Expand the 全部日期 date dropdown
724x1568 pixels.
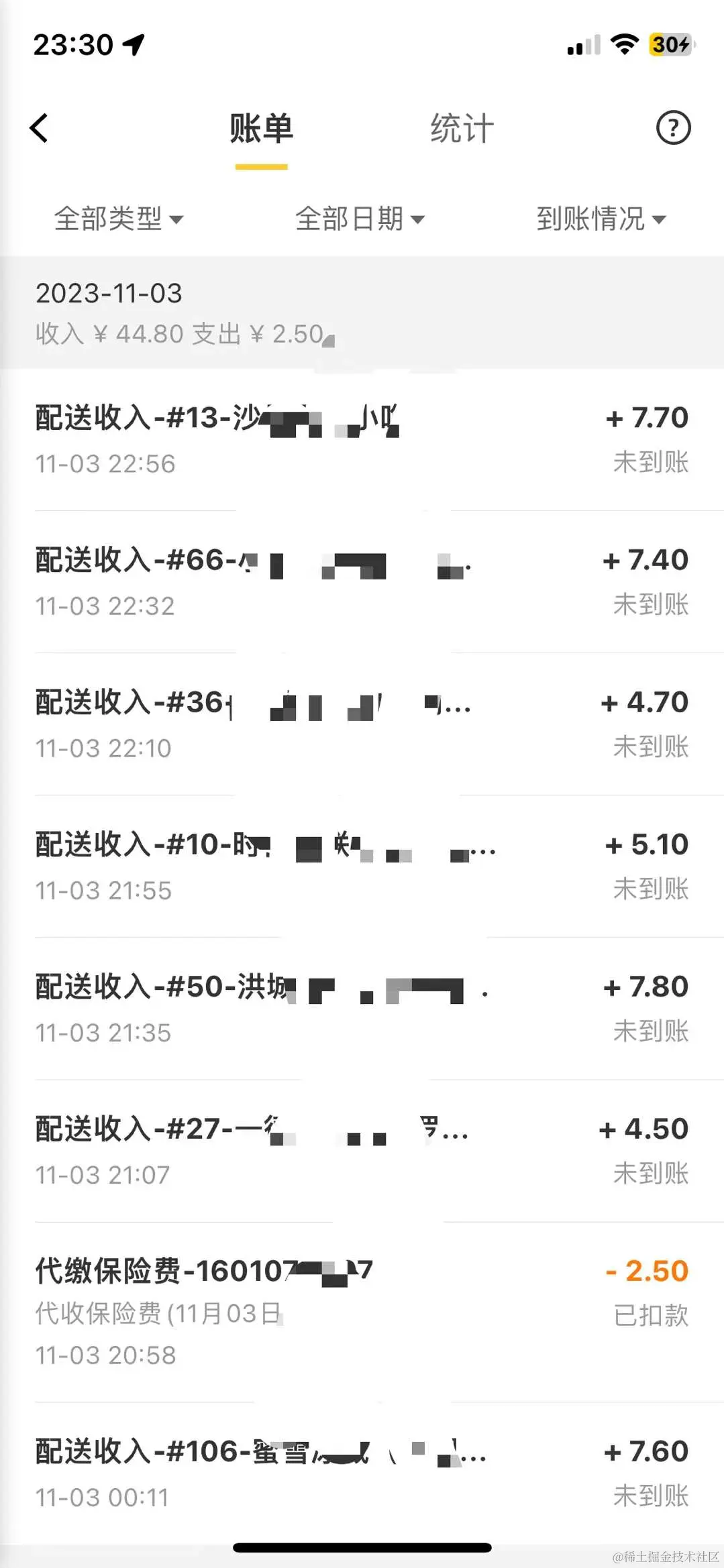pos(360,219)
